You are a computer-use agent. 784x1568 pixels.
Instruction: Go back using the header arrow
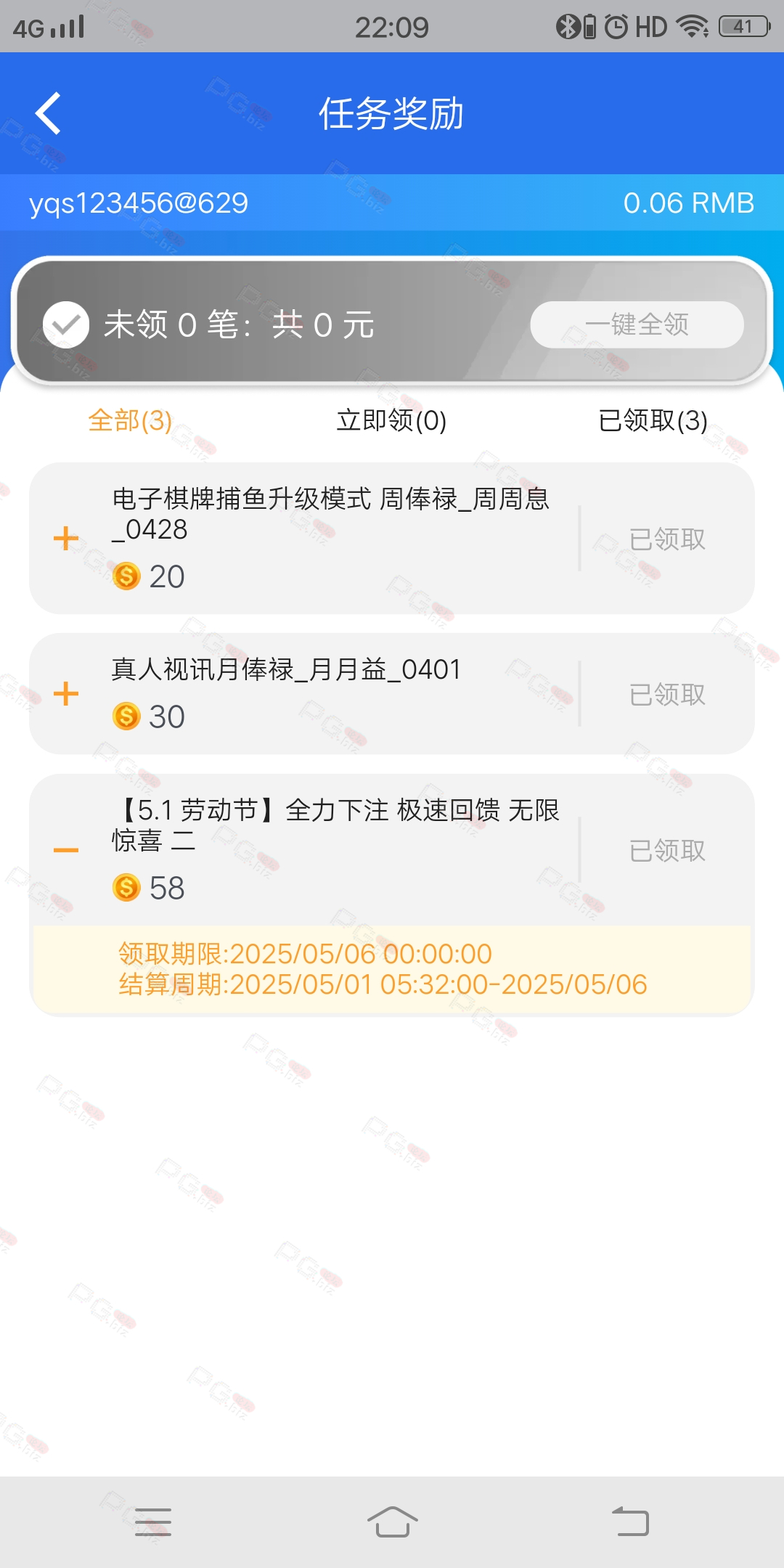(49, 114)
